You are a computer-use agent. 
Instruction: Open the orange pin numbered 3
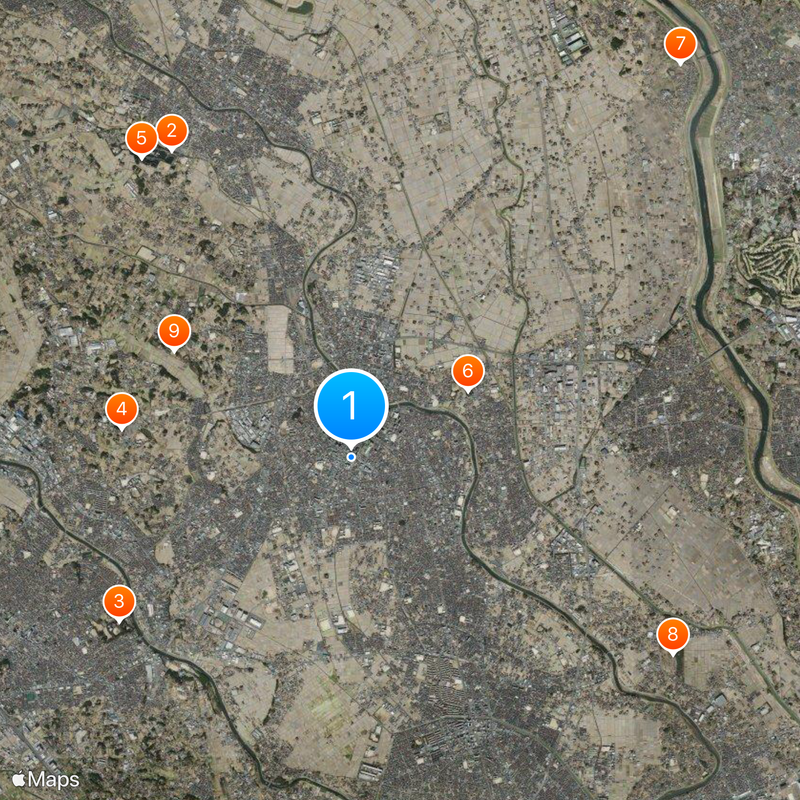coord(119,601)
